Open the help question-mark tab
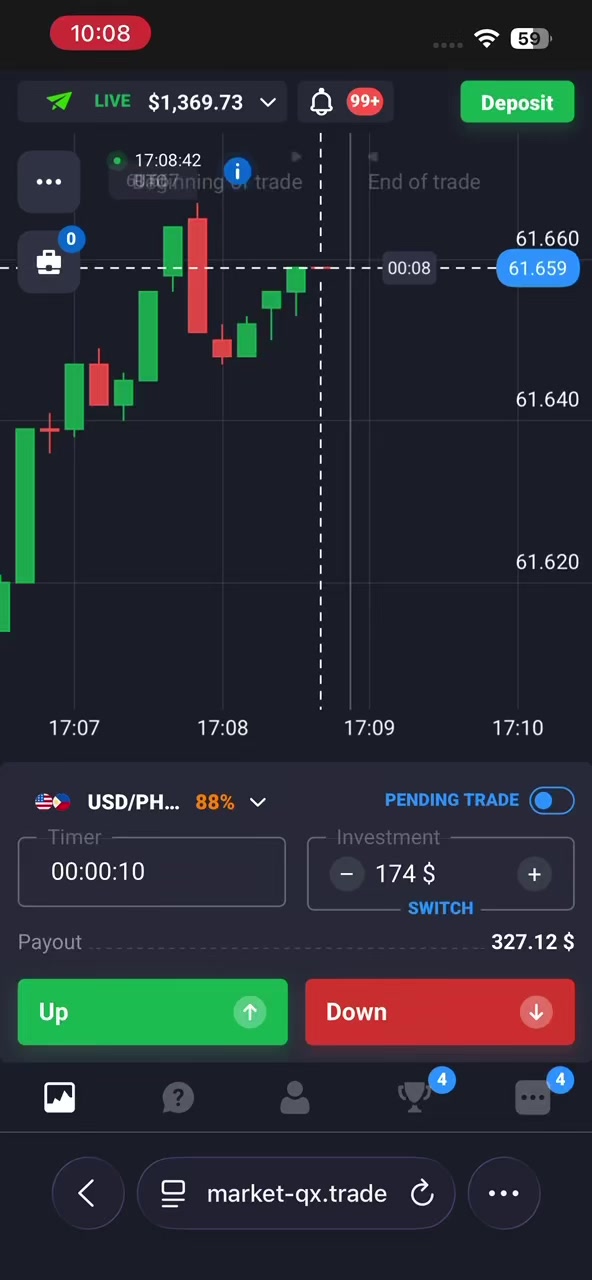The image size is (592, 1280). tap(178, 1097)
